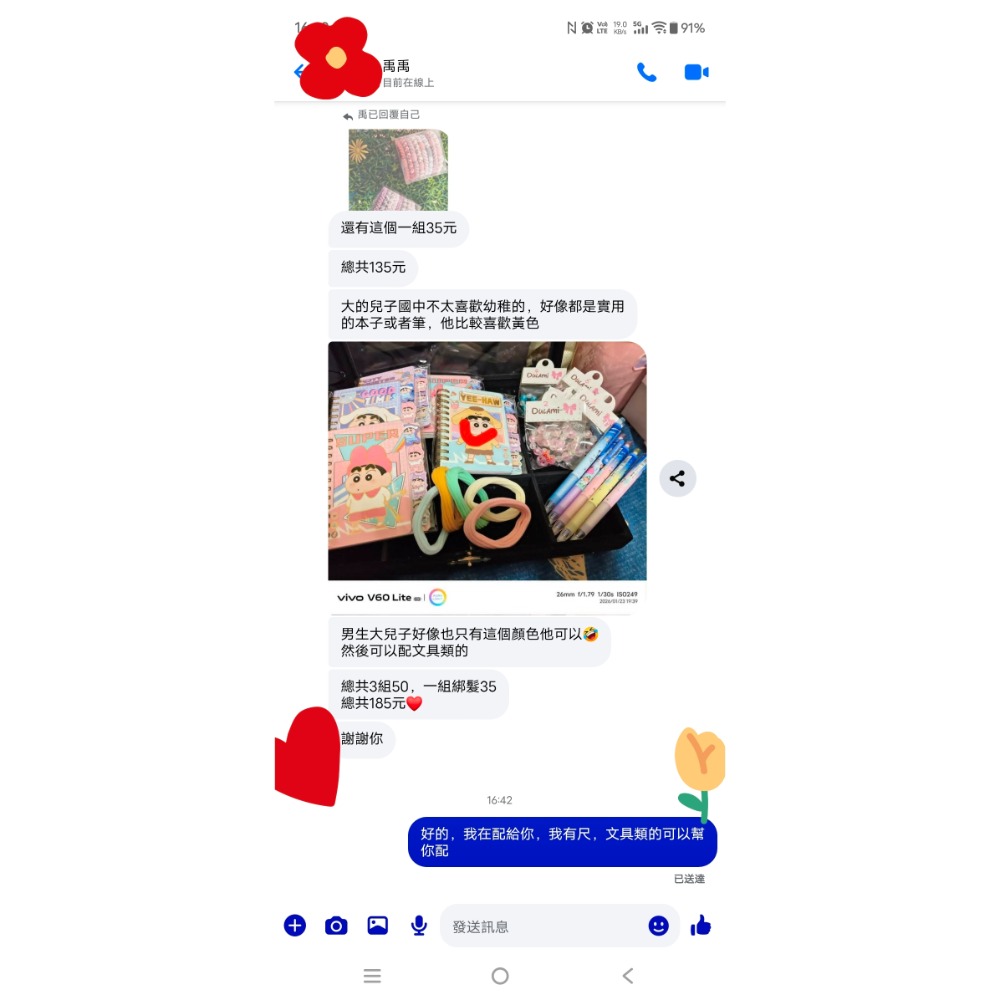Share the stationery photo via share icon
The width and height of the screenshot is (1000, 1000).
tap(677, 478)
